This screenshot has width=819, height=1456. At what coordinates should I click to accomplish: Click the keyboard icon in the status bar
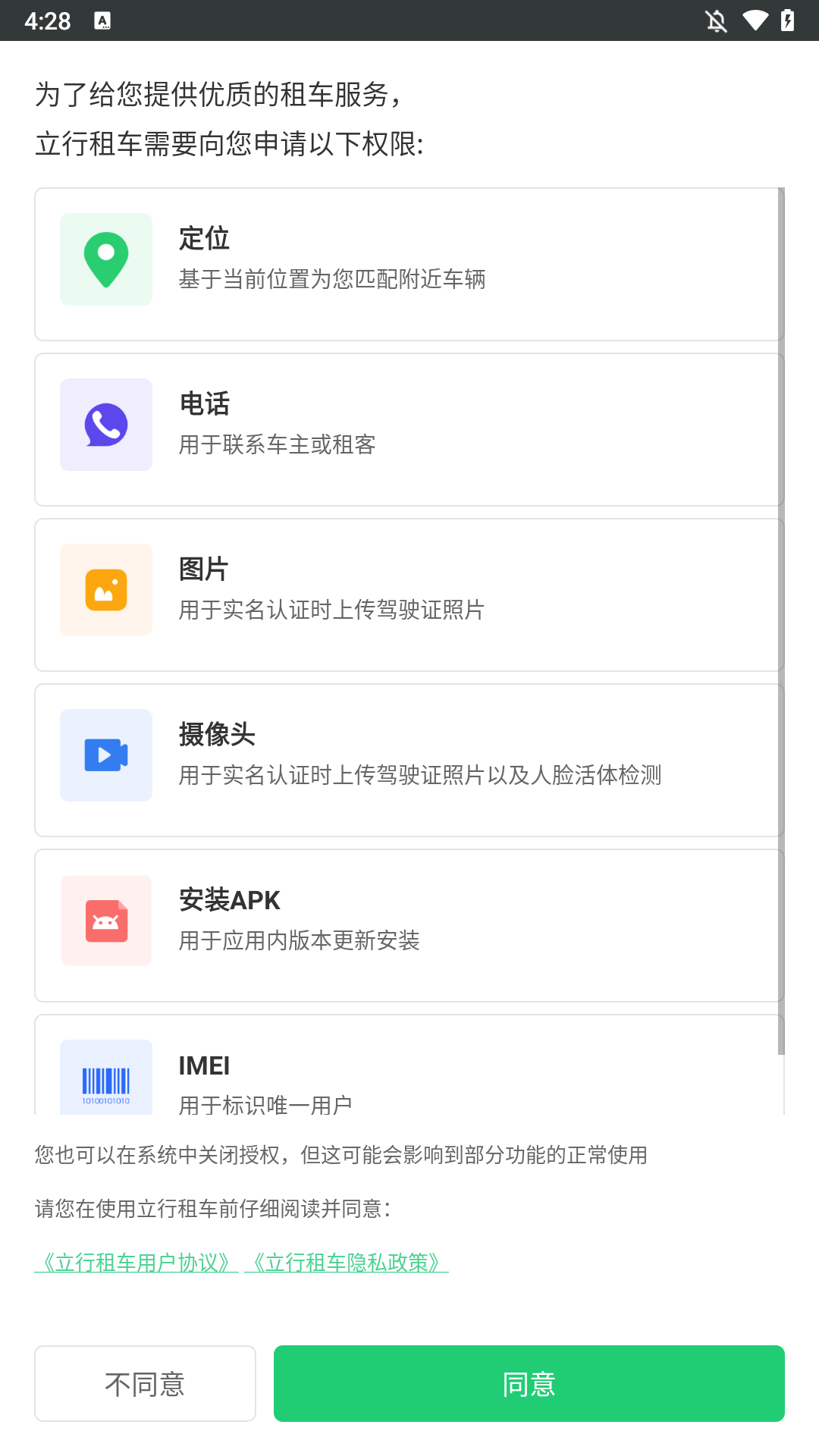click(x=102, y=20)
